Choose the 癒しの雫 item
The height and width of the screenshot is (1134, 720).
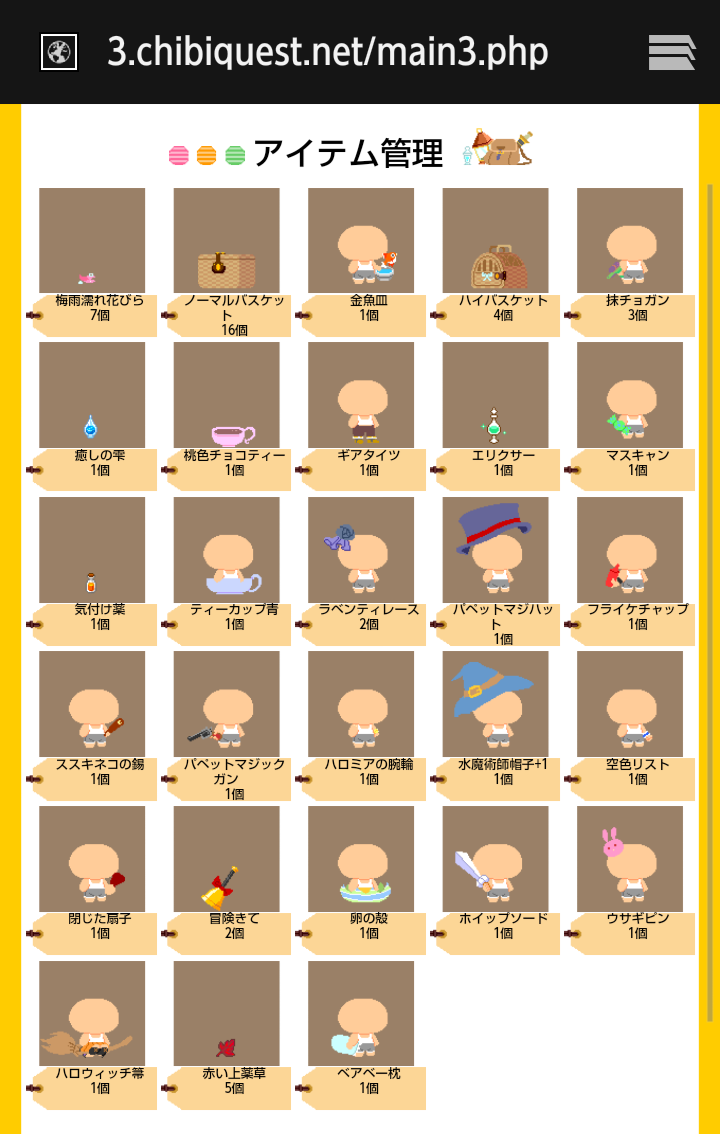coord(92,395)
